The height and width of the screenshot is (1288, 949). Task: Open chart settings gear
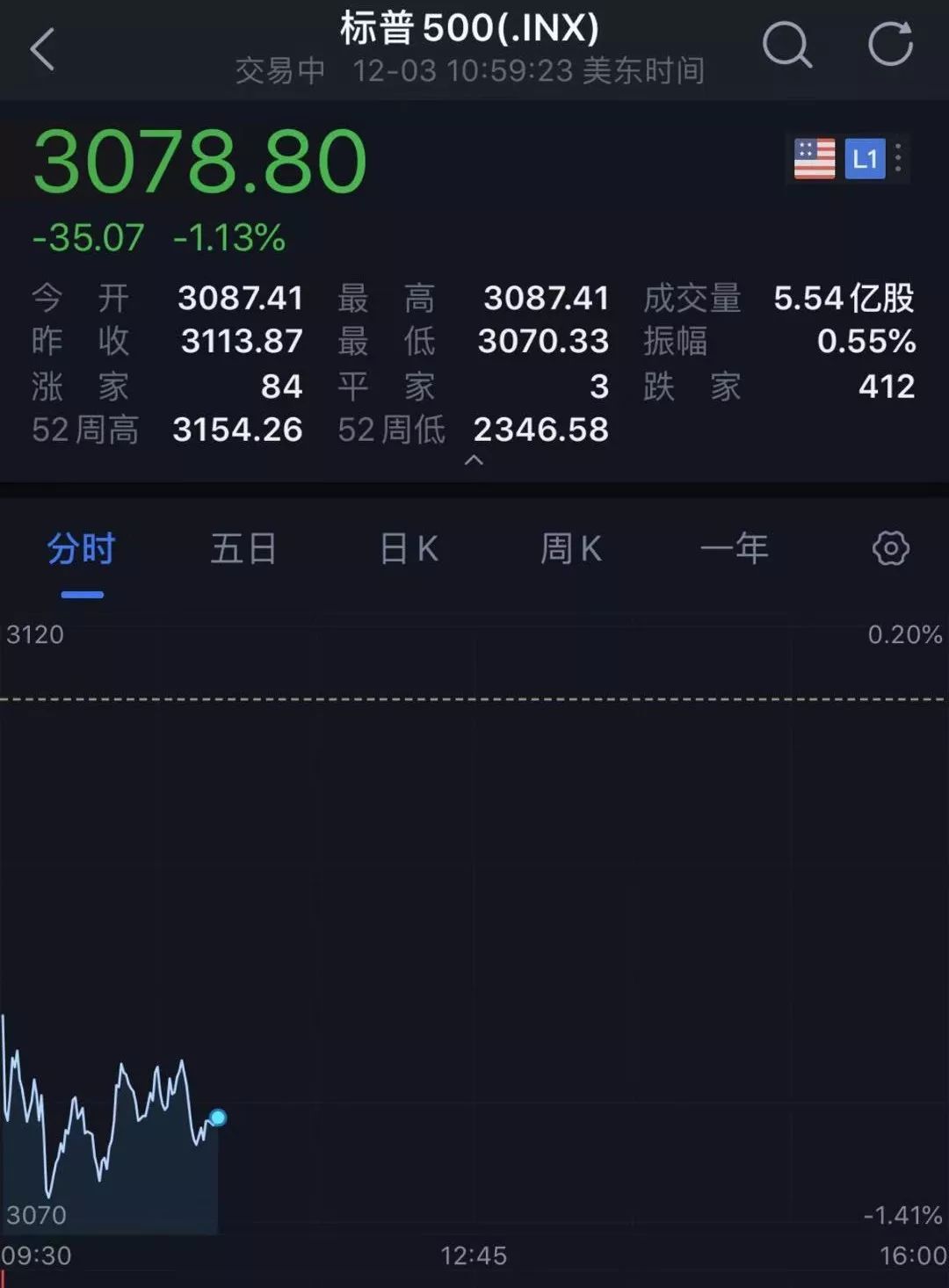pyautogui.click(x=890, y=548)
